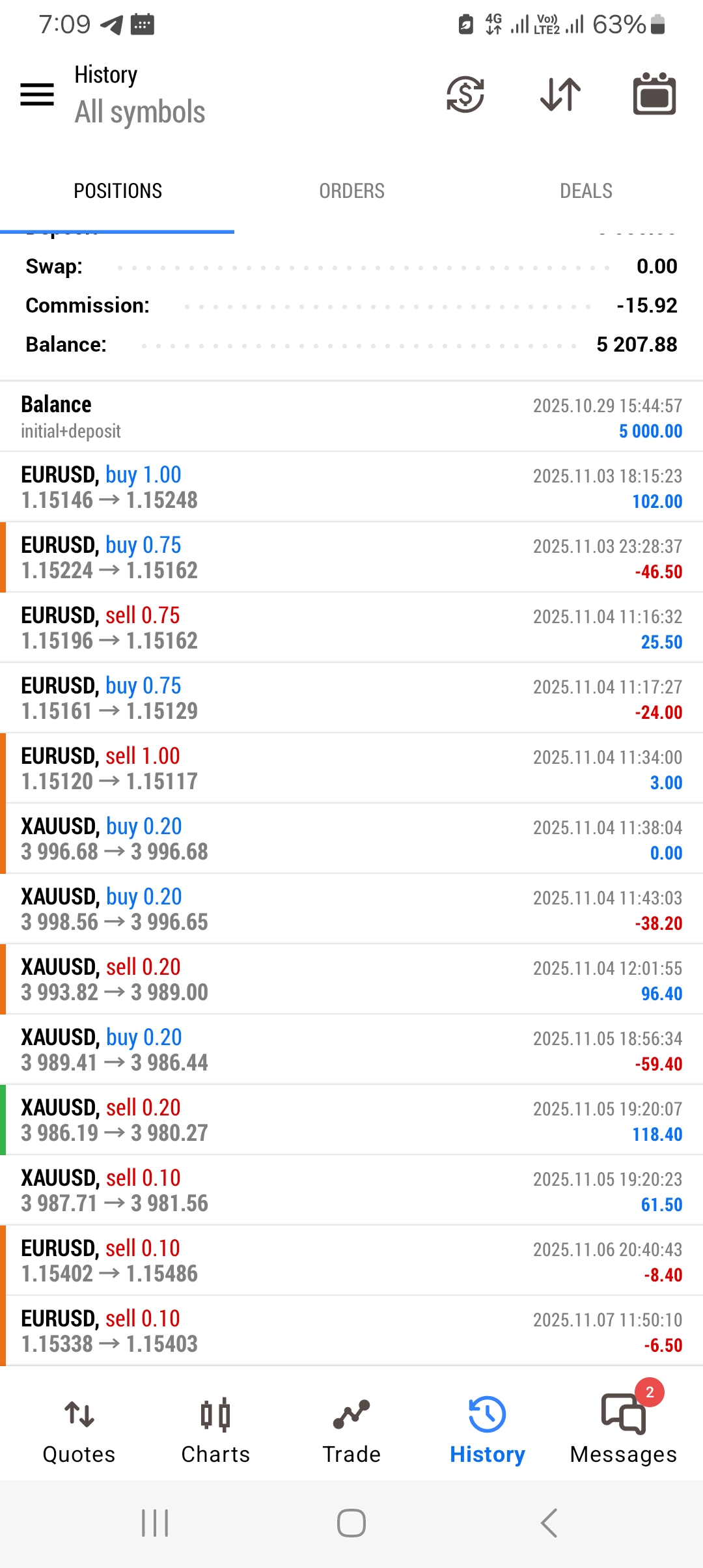The image size is (703, 1568).
Task: Switch to the Deals tab
Action: tap(586, 191)
